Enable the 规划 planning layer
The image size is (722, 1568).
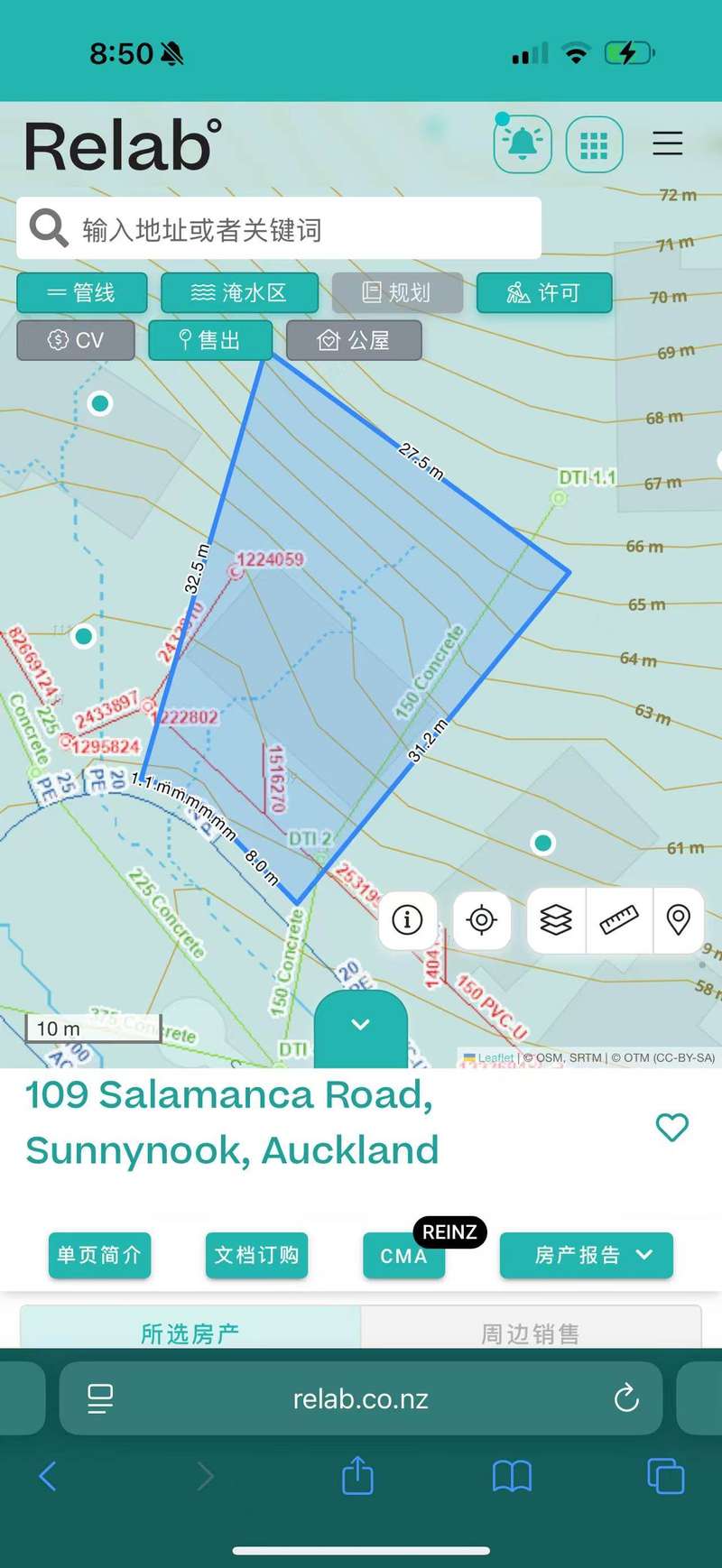tap(397, 292)
